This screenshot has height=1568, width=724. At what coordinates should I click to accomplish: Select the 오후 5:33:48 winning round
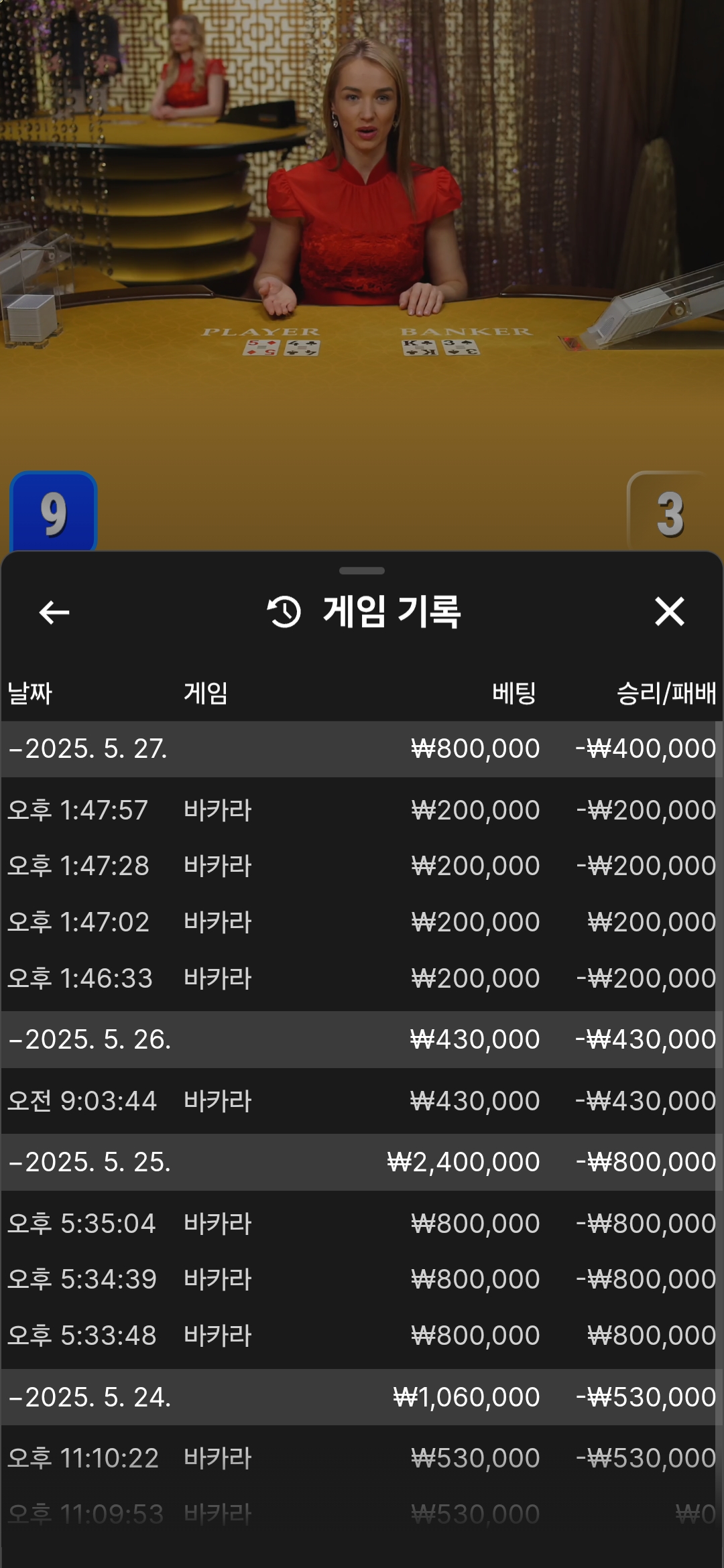362,1335
